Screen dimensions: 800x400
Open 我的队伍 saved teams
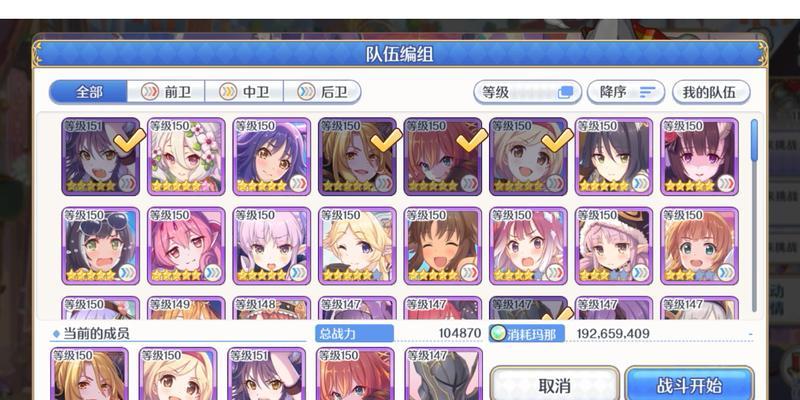click(x=710, y=92)
